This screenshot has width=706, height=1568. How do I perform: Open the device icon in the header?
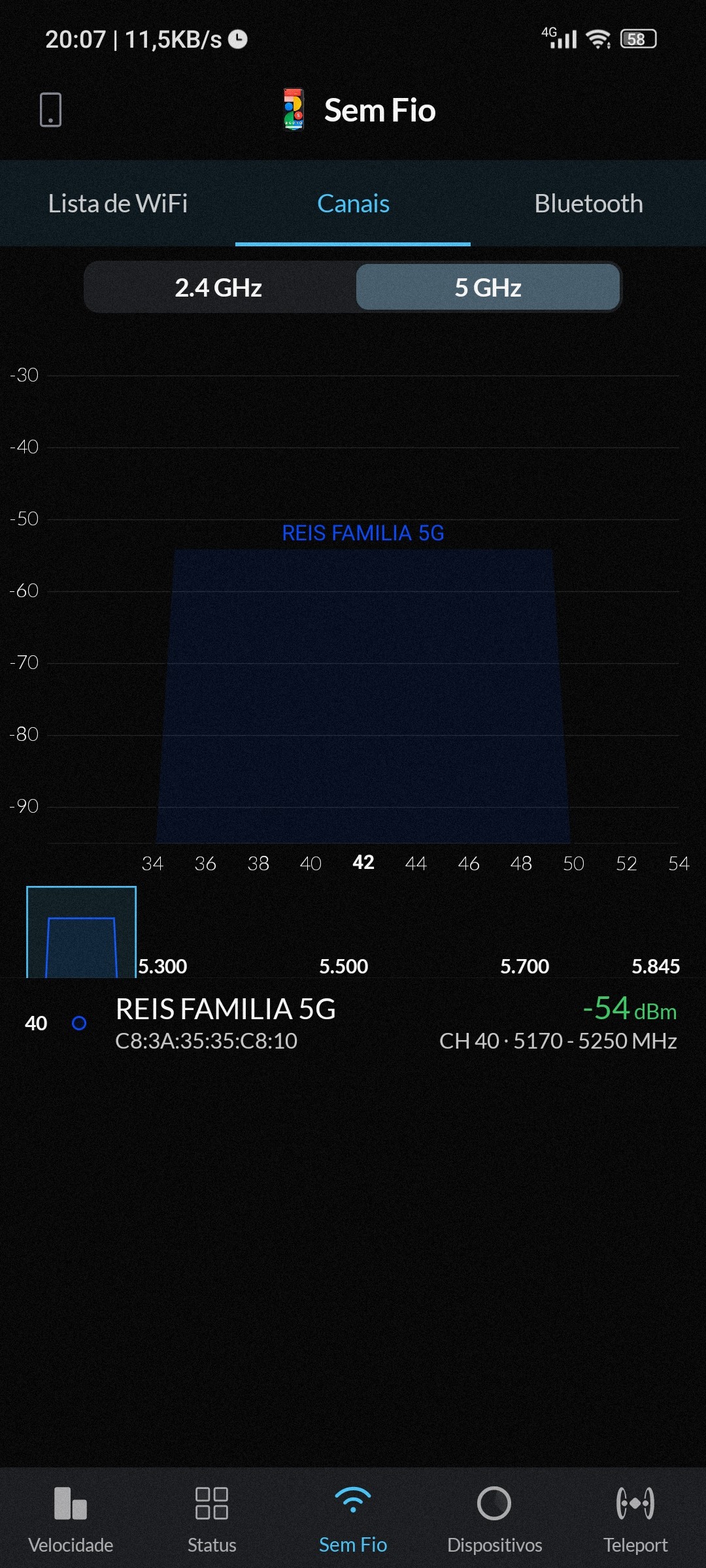[x=50, y=109]
